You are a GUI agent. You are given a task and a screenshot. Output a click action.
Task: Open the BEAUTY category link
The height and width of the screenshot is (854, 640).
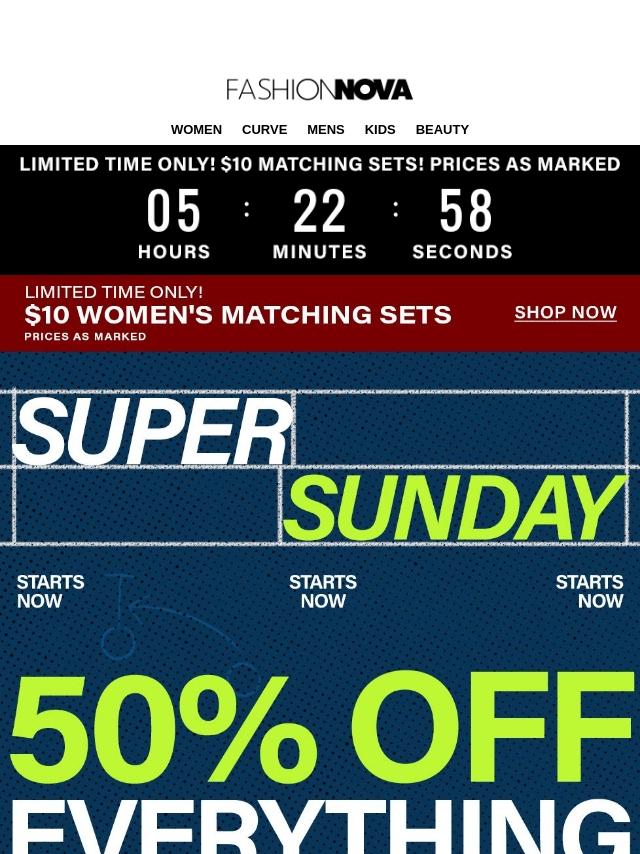tap(442, 130)
